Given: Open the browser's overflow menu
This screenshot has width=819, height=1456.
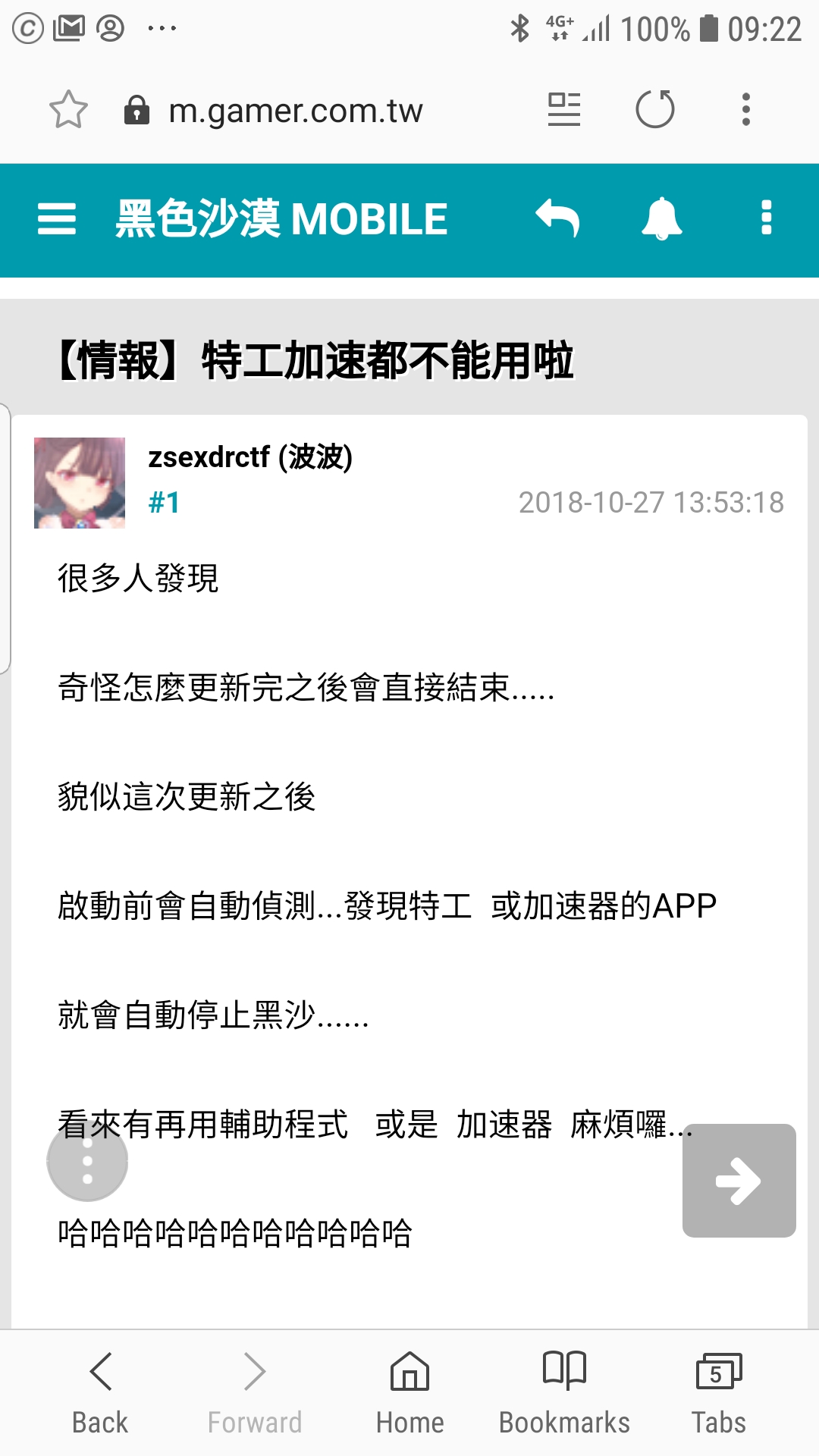Looking at the screenshot, I should 746,110.
